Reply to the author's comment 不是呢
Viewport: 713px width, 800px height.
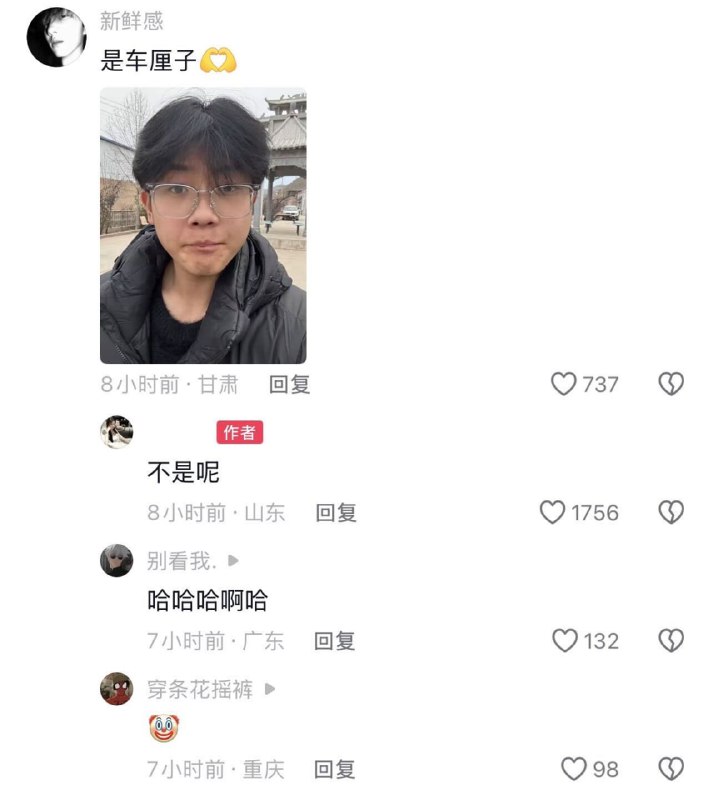(336, 513)
